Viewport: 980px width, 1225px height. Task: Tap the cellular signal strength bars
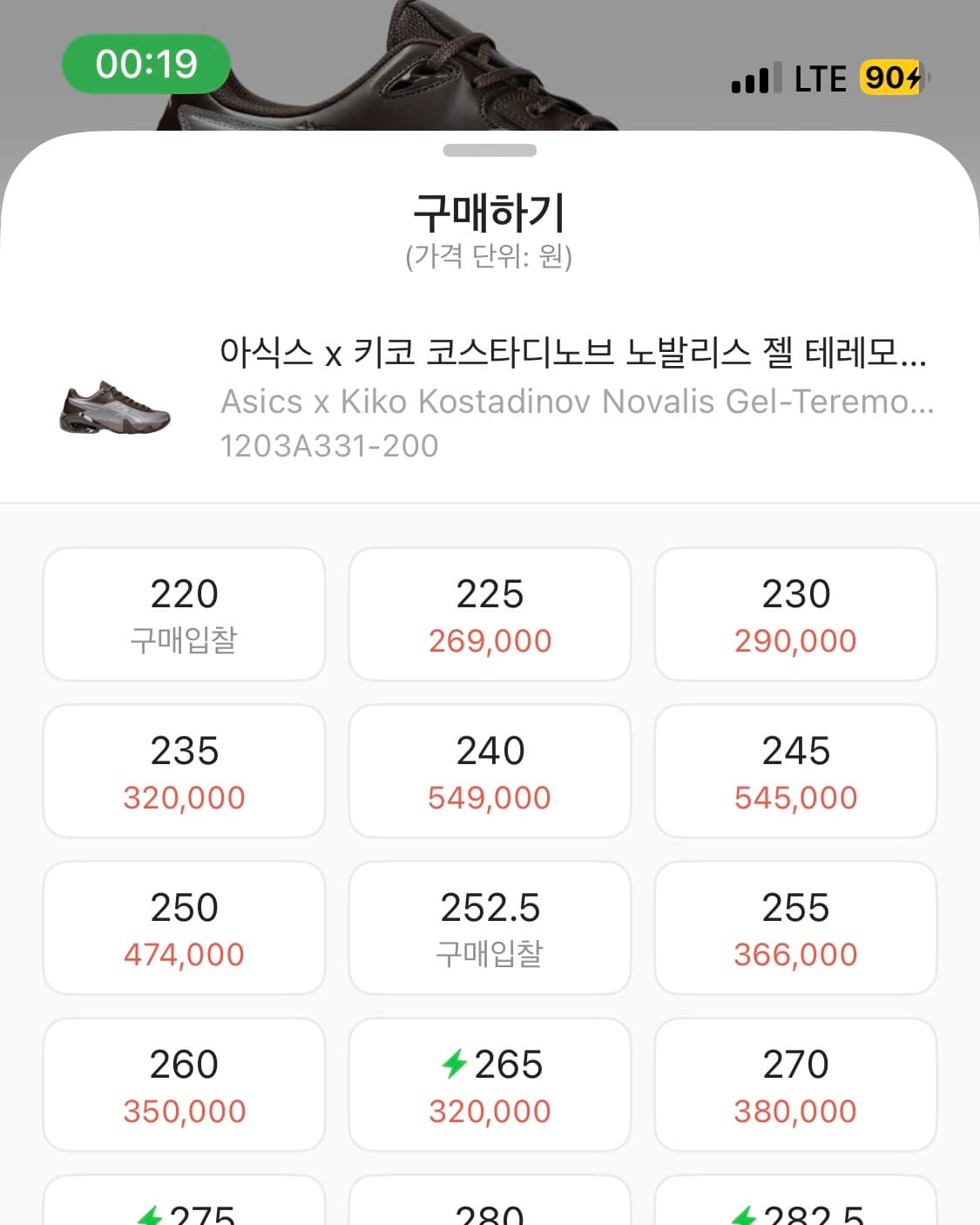[x=754, y=79]
